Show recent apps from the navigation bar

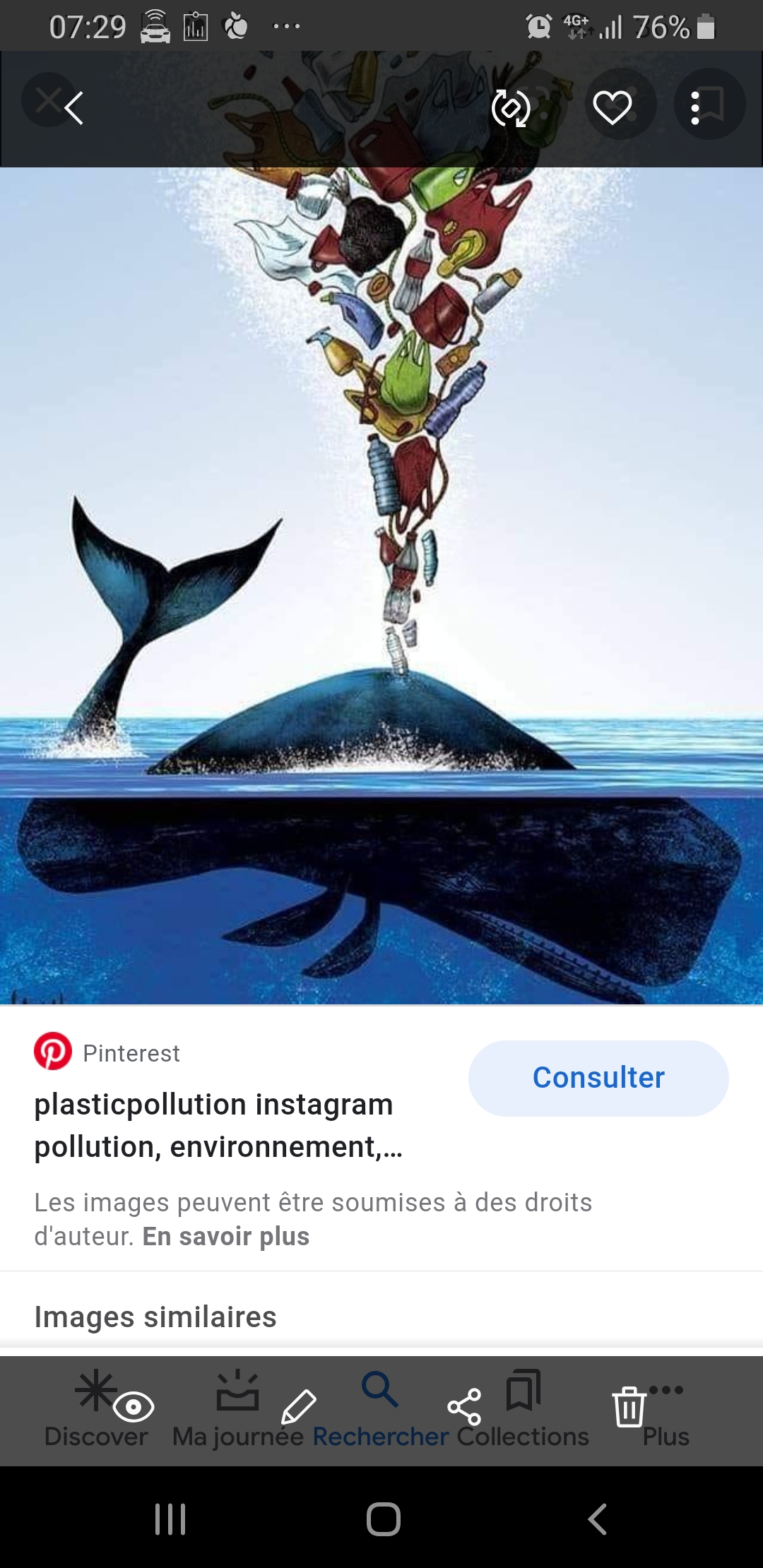pyautogui.click(x=170, y=1519)
